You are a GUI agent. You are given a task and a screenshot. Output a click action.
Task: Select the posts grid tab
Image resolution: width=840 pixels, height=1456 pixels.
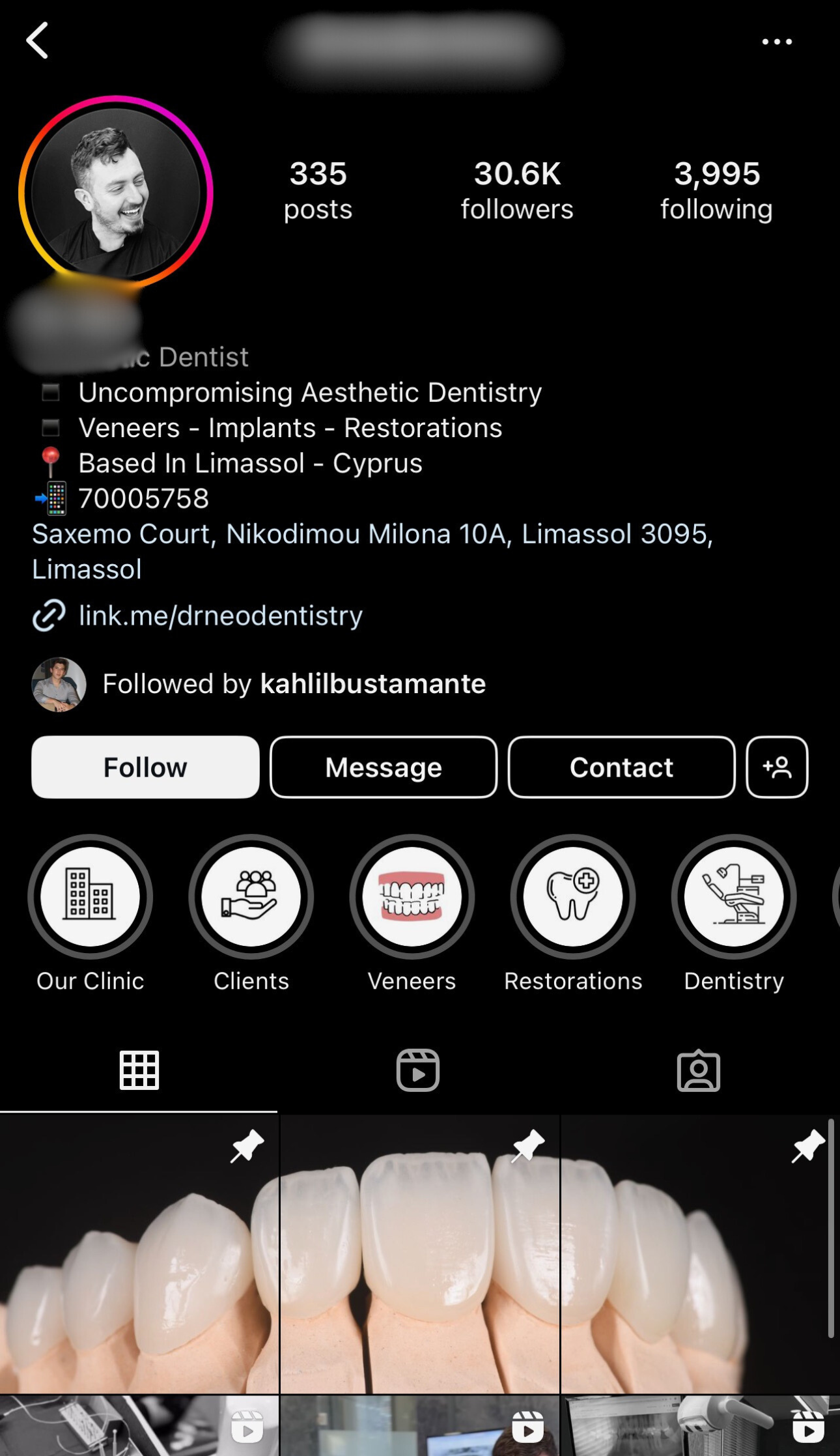click(x=139, y=1070)
